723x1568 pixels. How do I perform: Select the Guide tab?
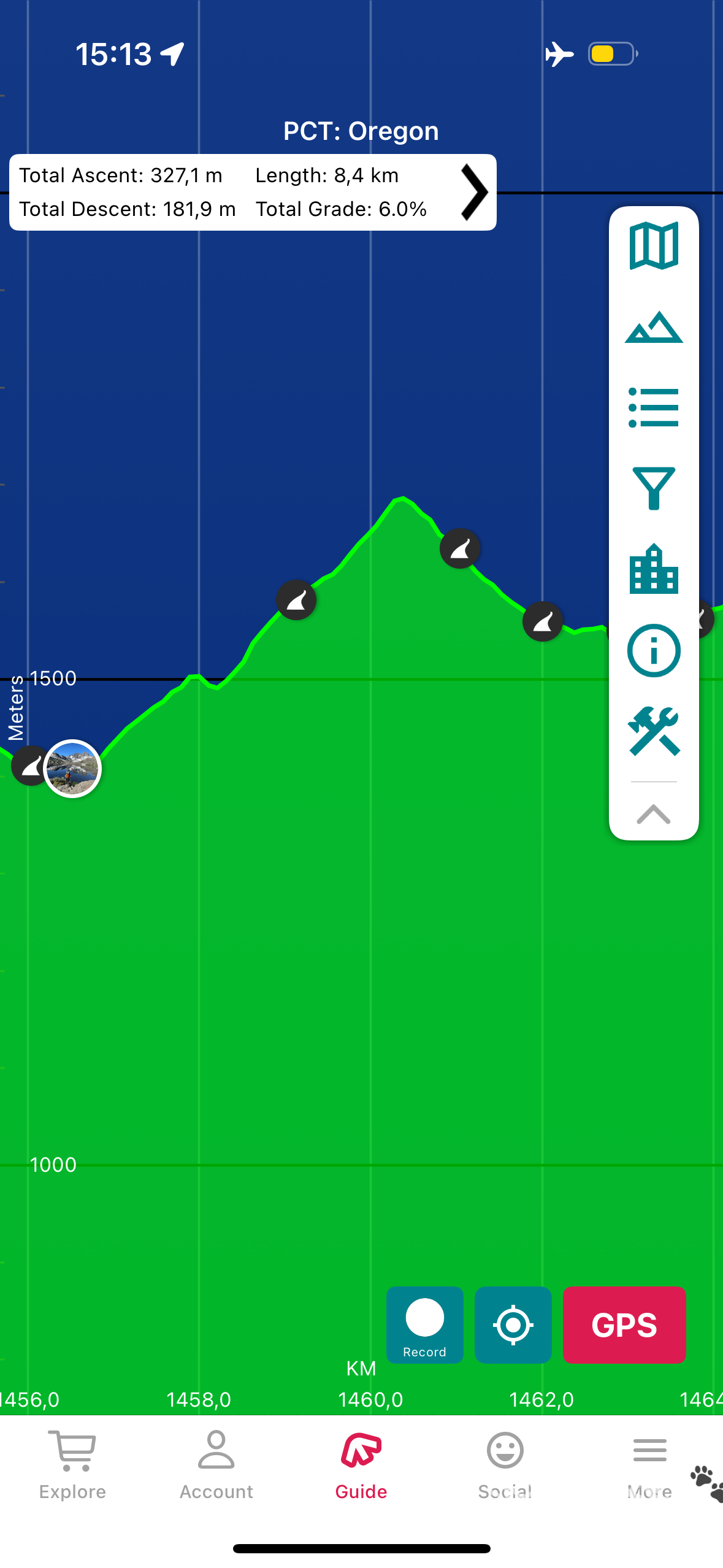[361, 1465]
